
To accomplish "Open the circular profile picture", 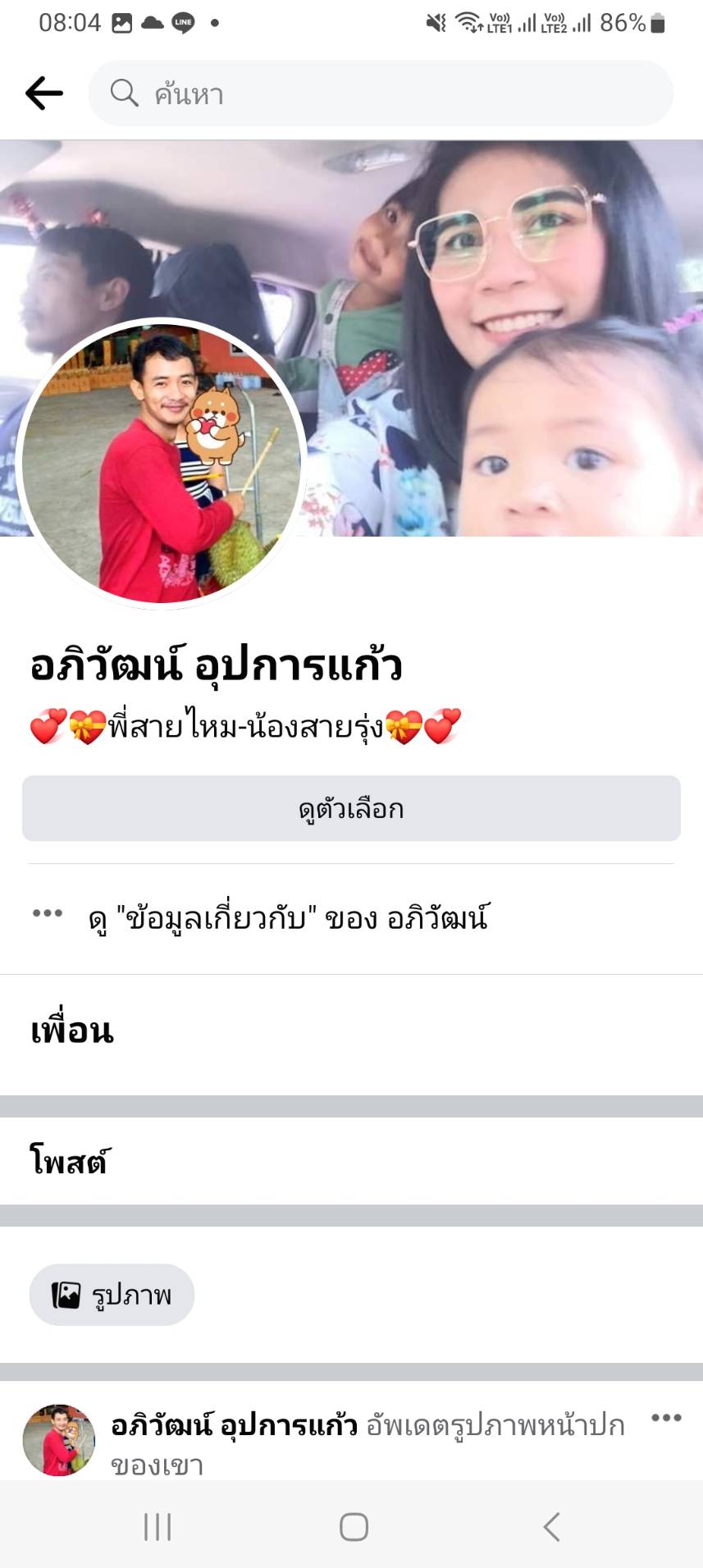I will [161, 463].
